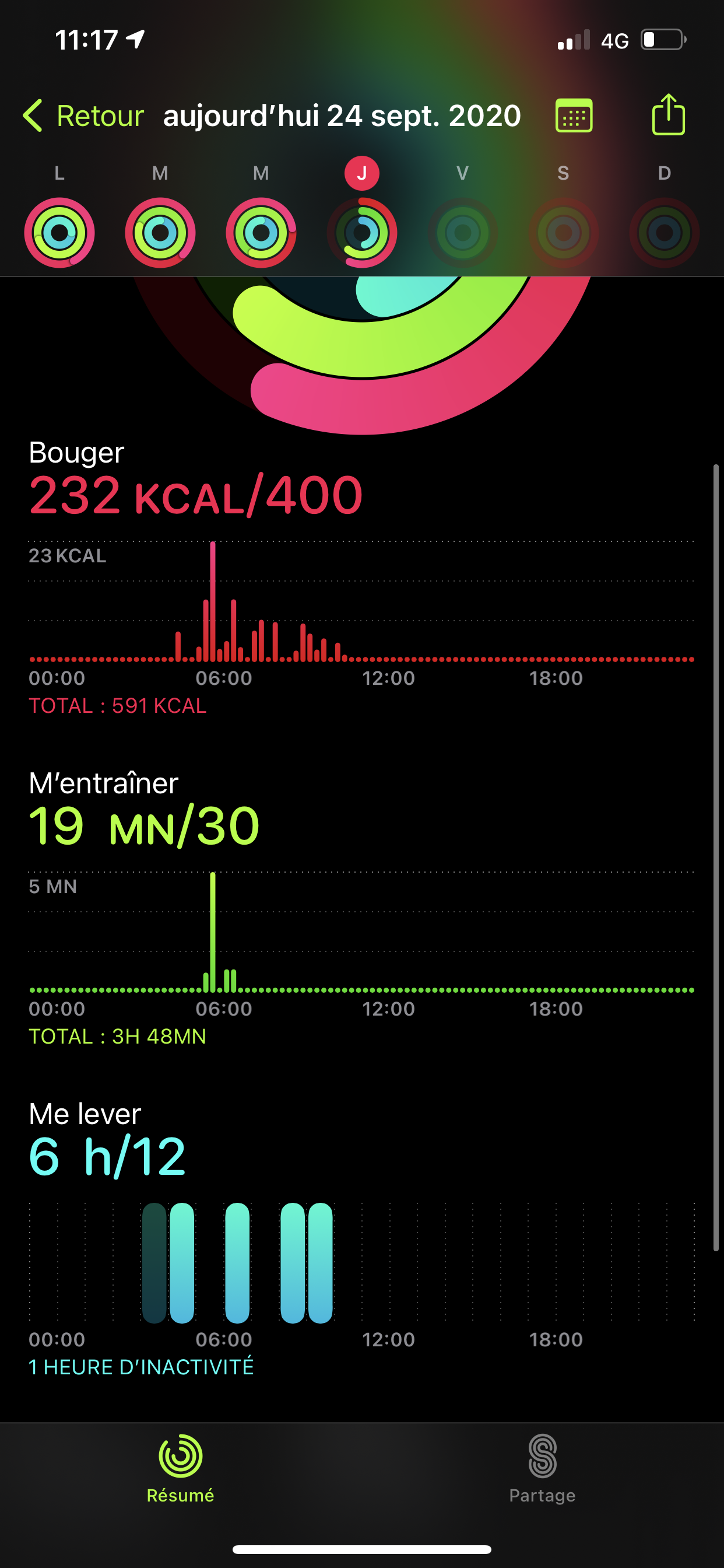Switch to the Résumé tab
The height and width of the screenshot is (1568, 724).
coord(181,1468)
